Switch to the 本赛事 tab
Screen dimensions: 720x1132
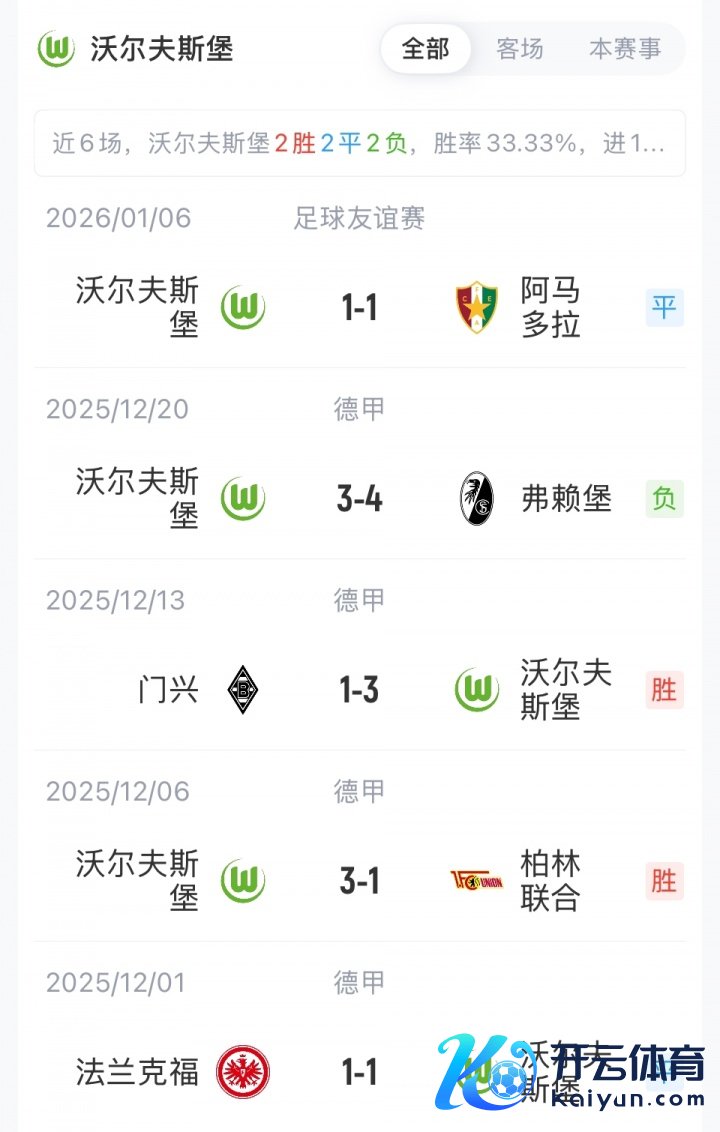[x=625, y=49]
